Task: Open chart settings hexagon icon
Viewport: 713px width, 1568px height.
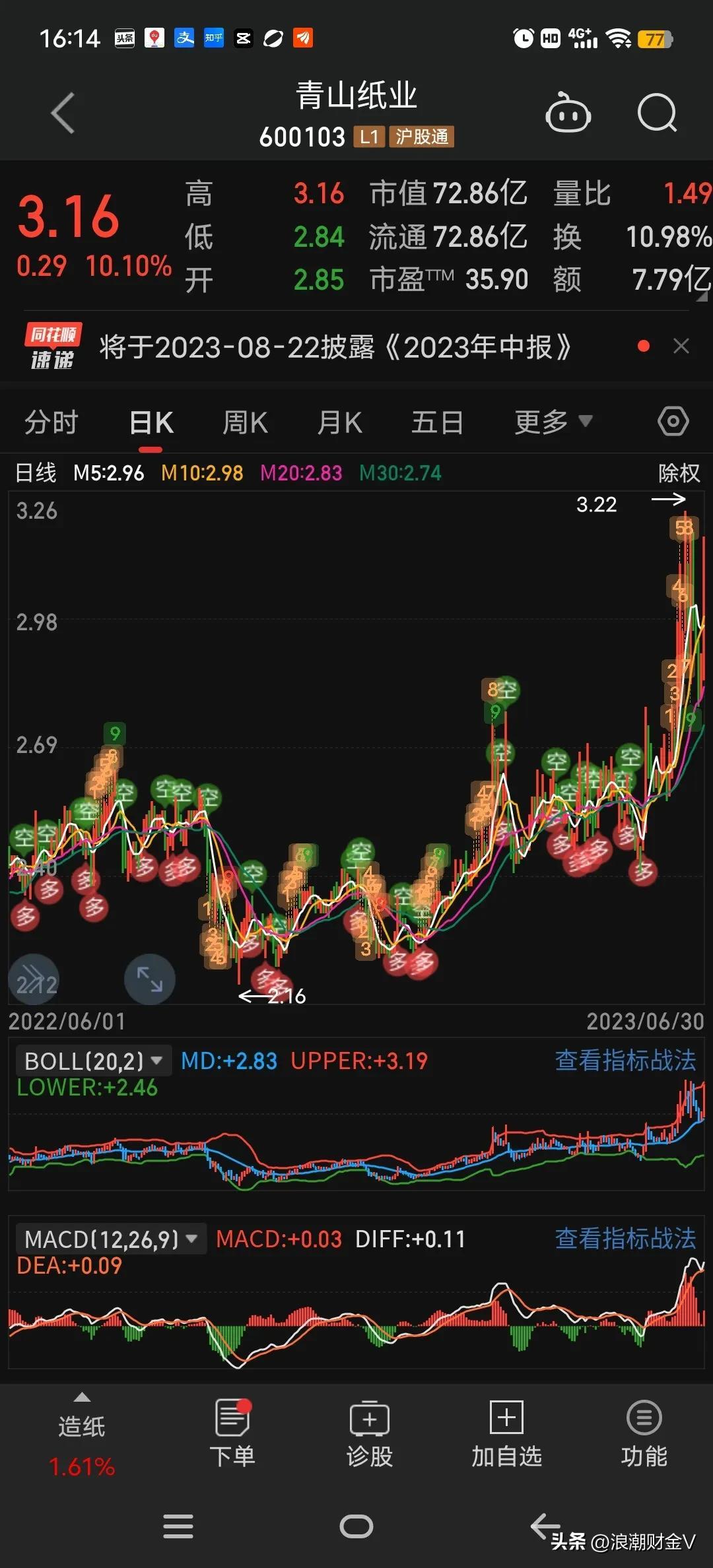Action: point(673,421)
